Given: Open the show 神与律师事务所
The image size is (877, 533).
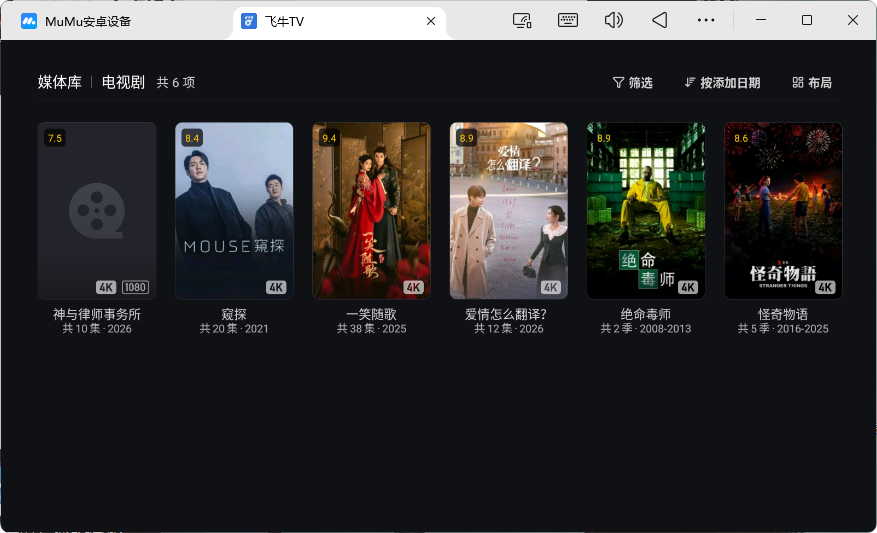Looking at the screenshot, I should pos(97,211).
